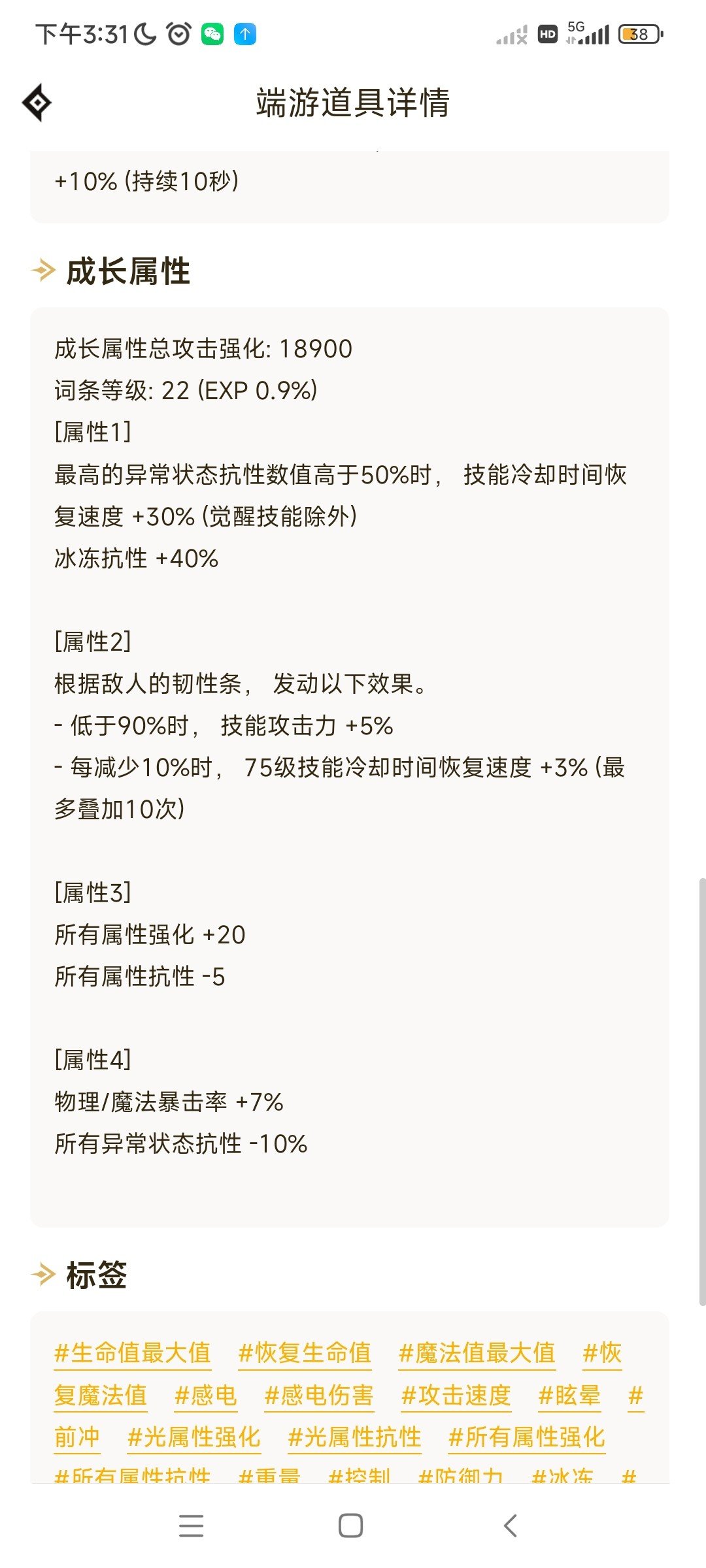Open the #所有属性强化 tag
This screenshot has height=1568, width=706.
pyautogui.click(x=527, y=1437)
